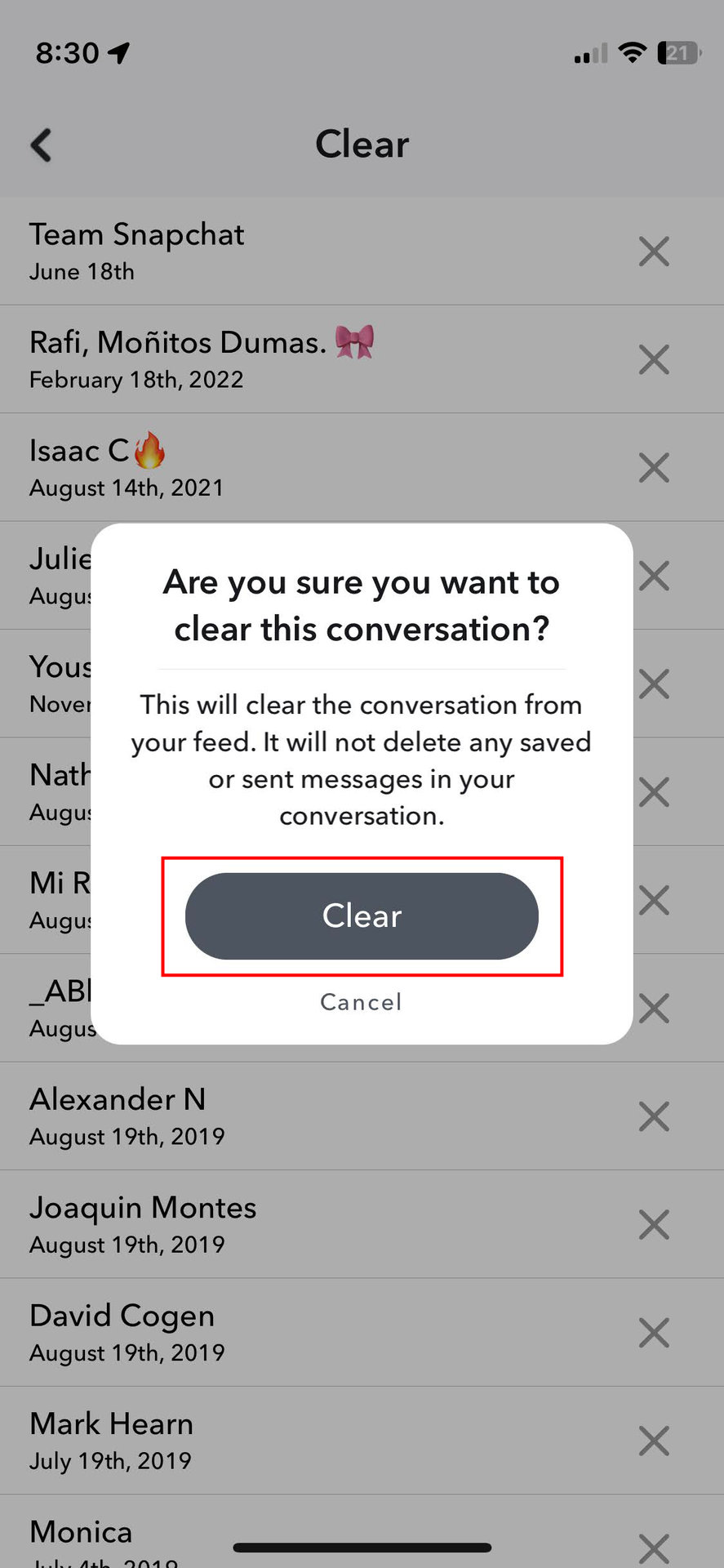Go back from the Clear screen

coord(41,145)
